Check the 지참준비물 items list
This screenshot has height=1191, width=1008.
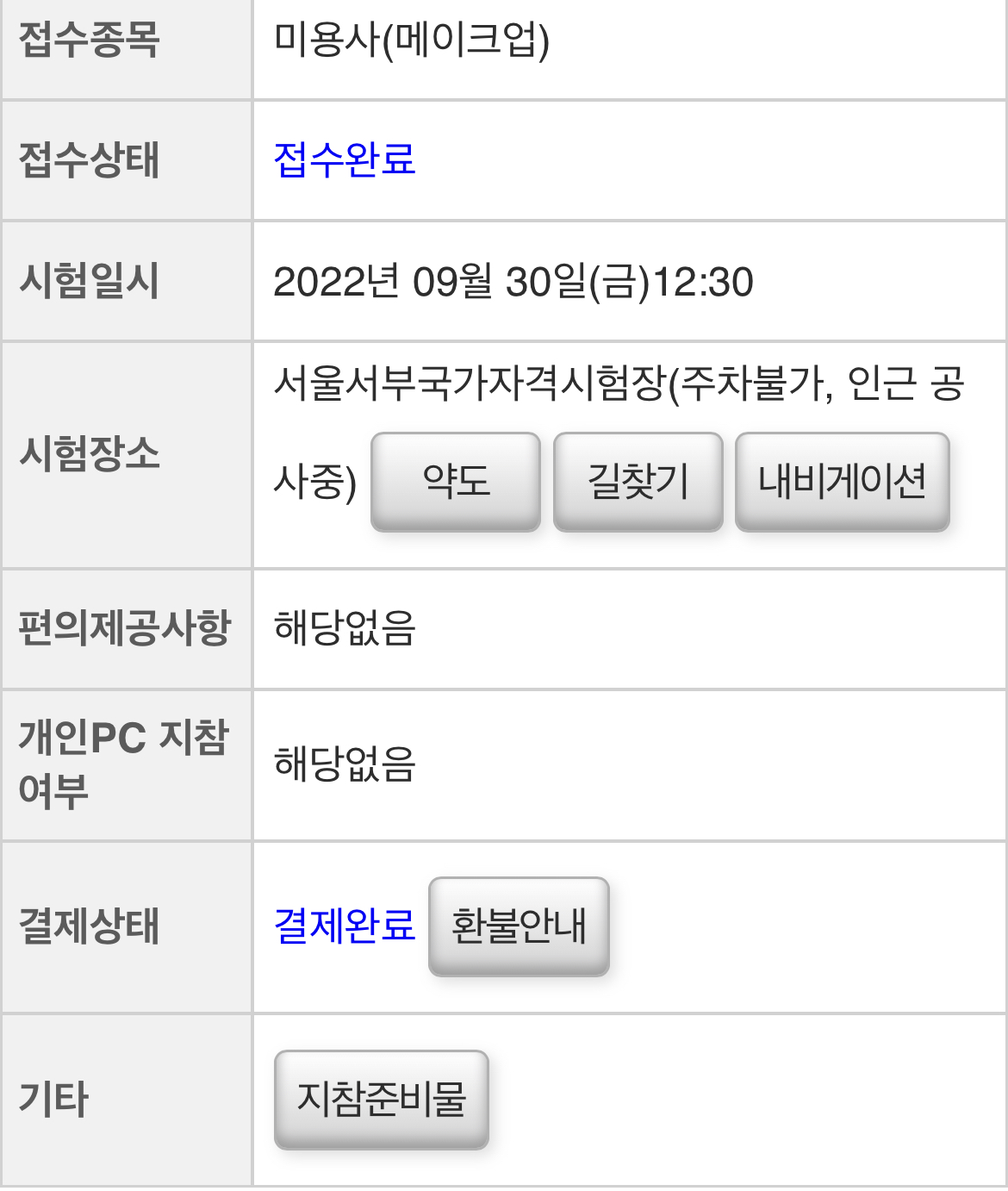tap(381, 1099)
